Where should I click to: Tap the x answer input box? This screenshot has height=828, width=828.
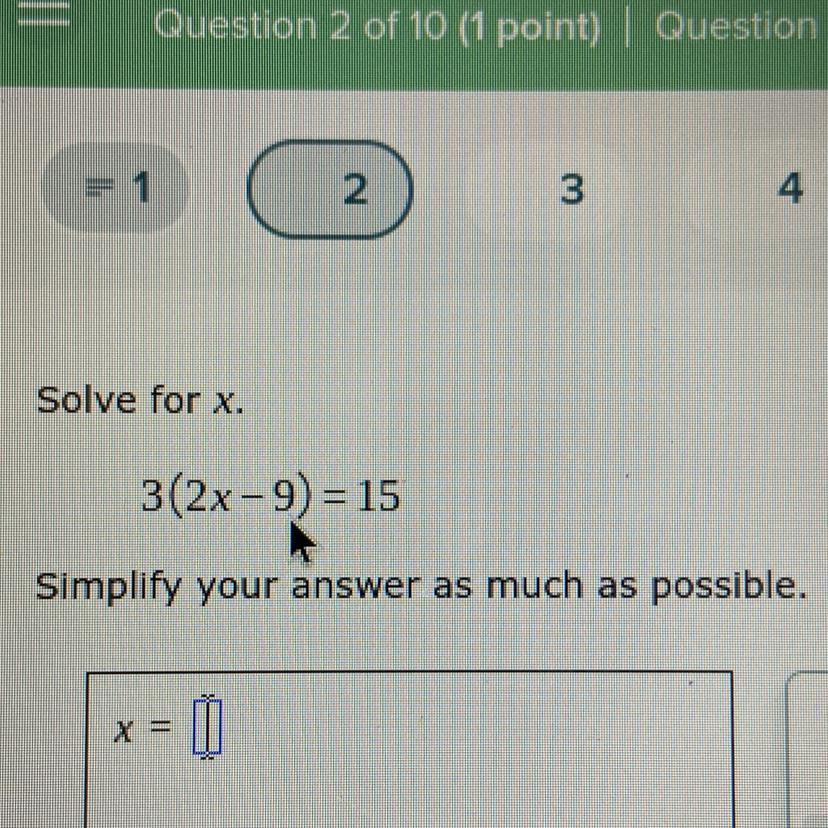[x=207, y=728]
